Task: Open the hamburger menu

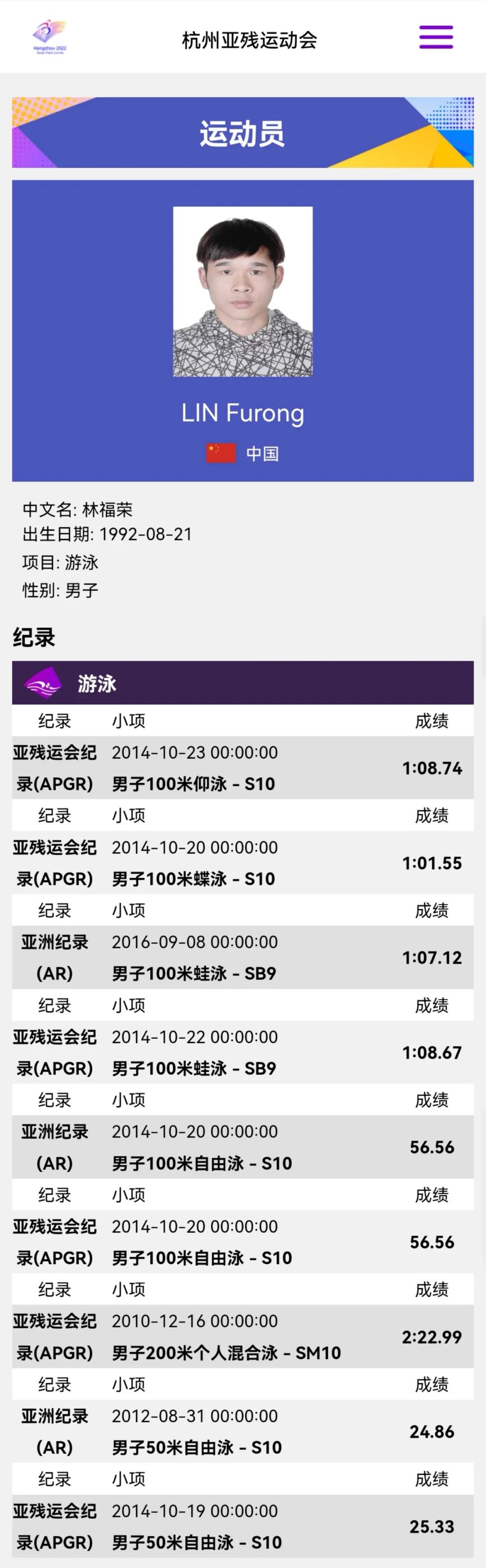Action: tap(436, 37)
